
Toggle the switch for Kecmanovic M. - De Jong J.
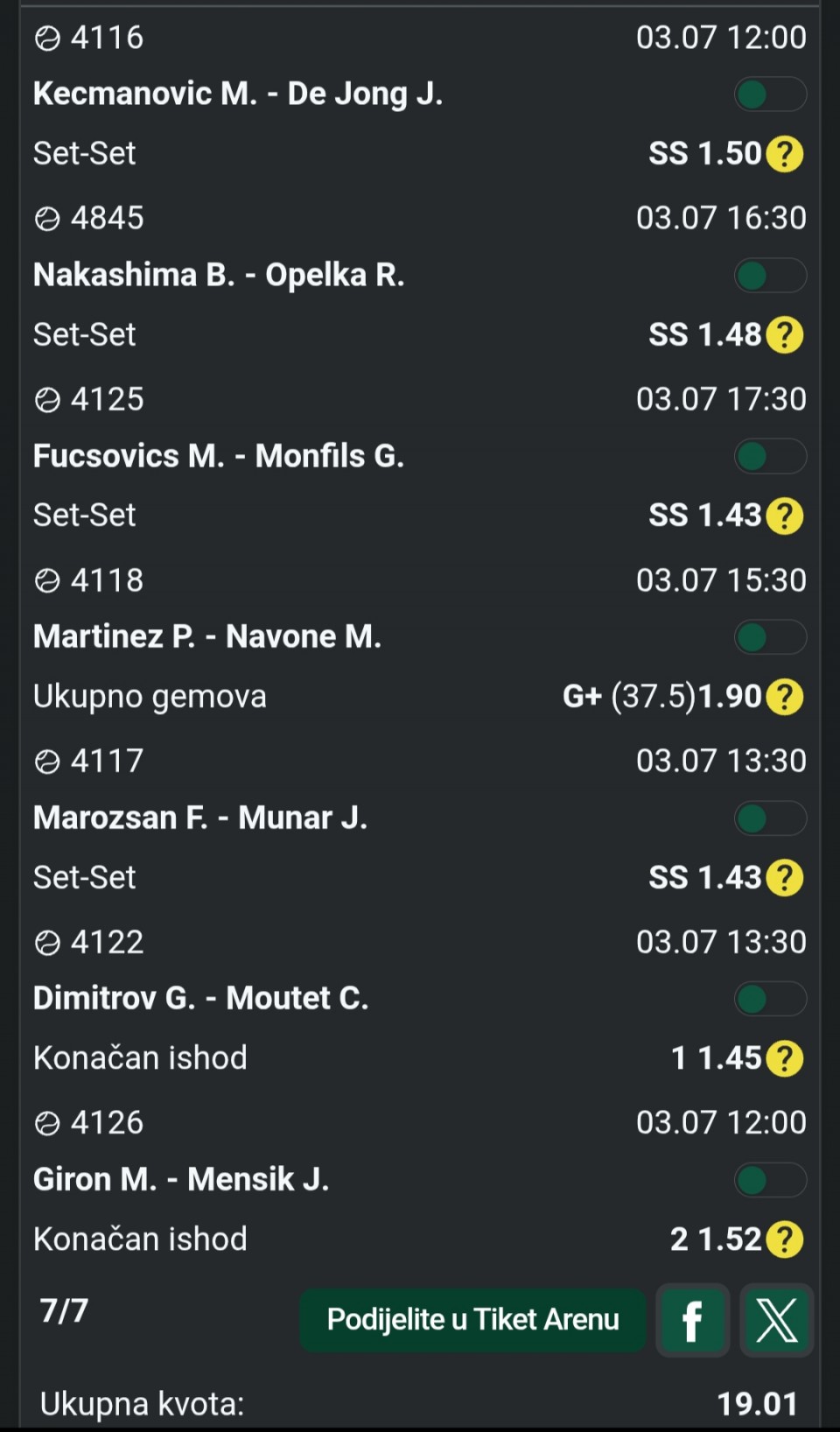point(770,95)
